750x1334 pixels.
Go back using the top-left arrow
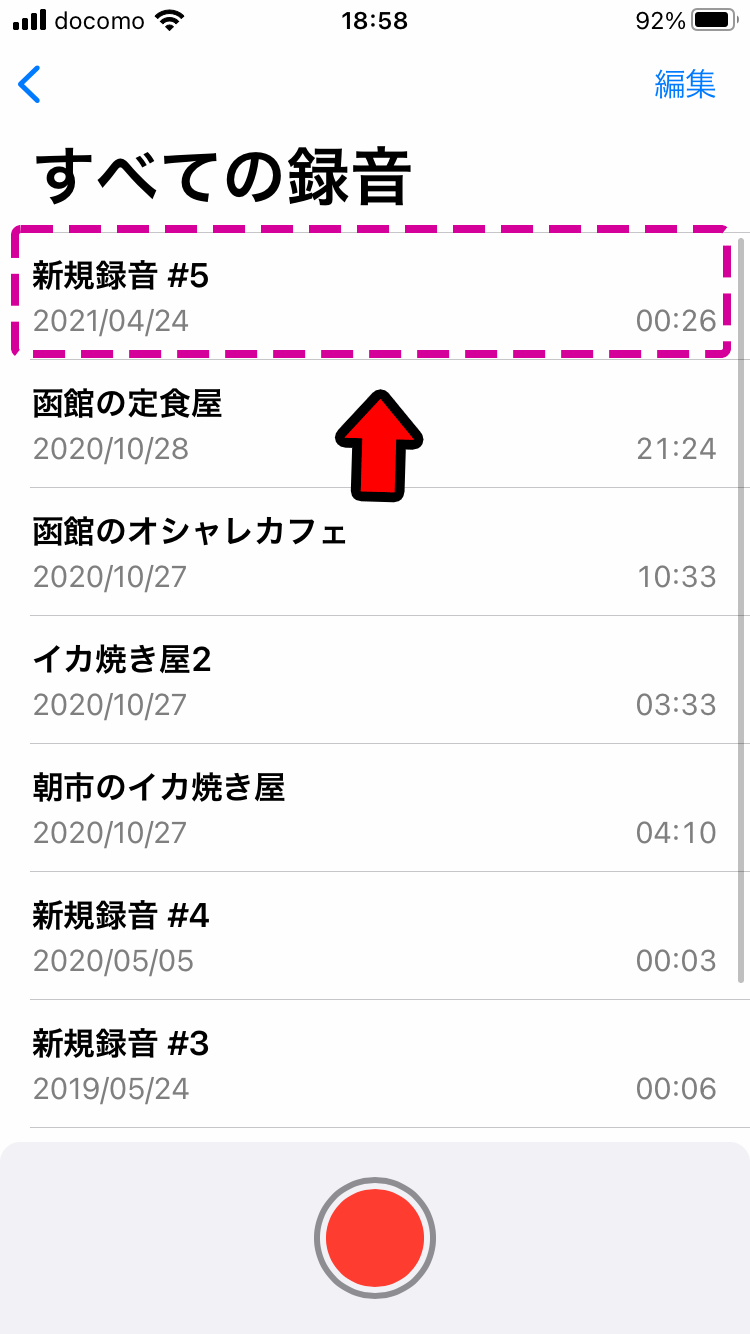coord(30,85)
